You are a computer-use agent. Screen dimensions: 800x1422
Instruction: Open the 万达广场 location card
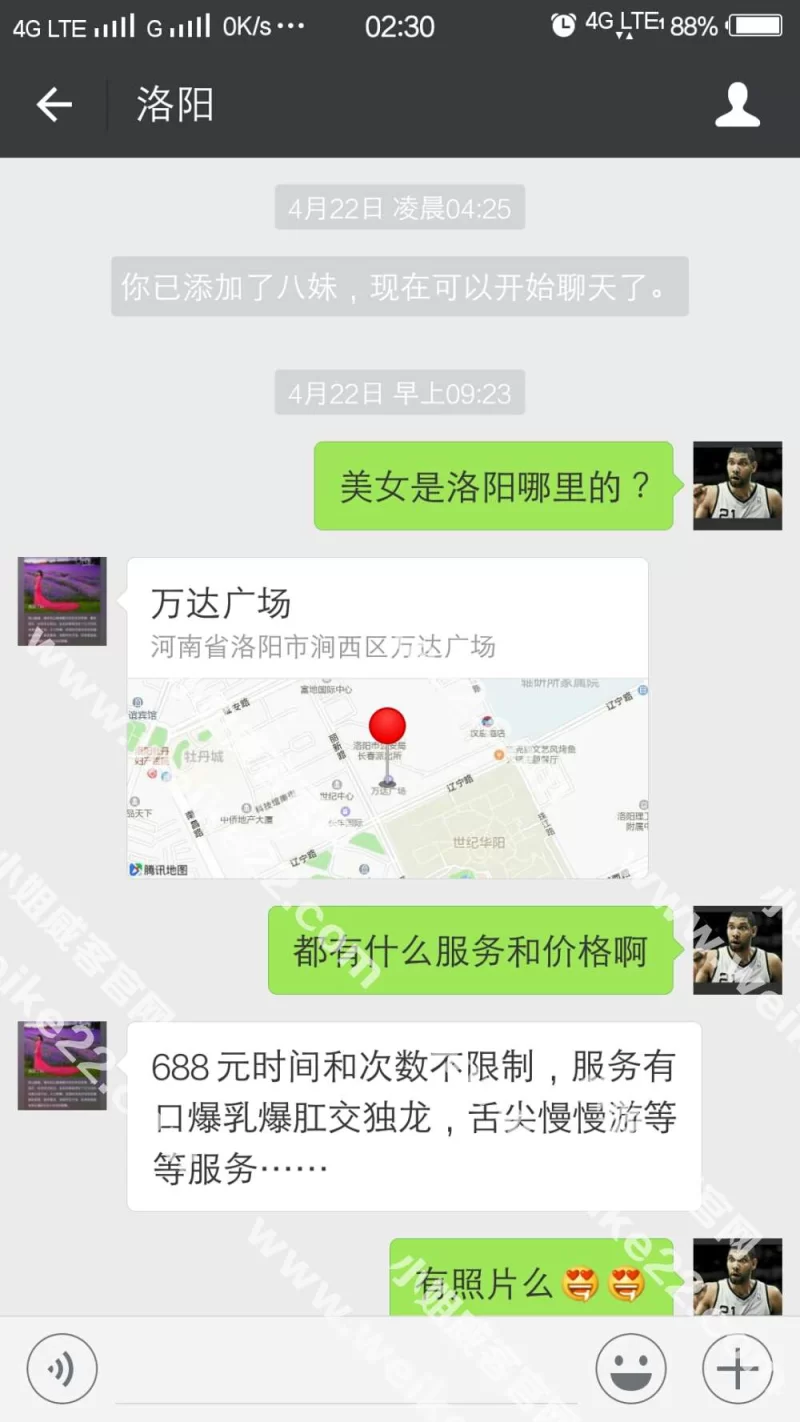point(387,717)
